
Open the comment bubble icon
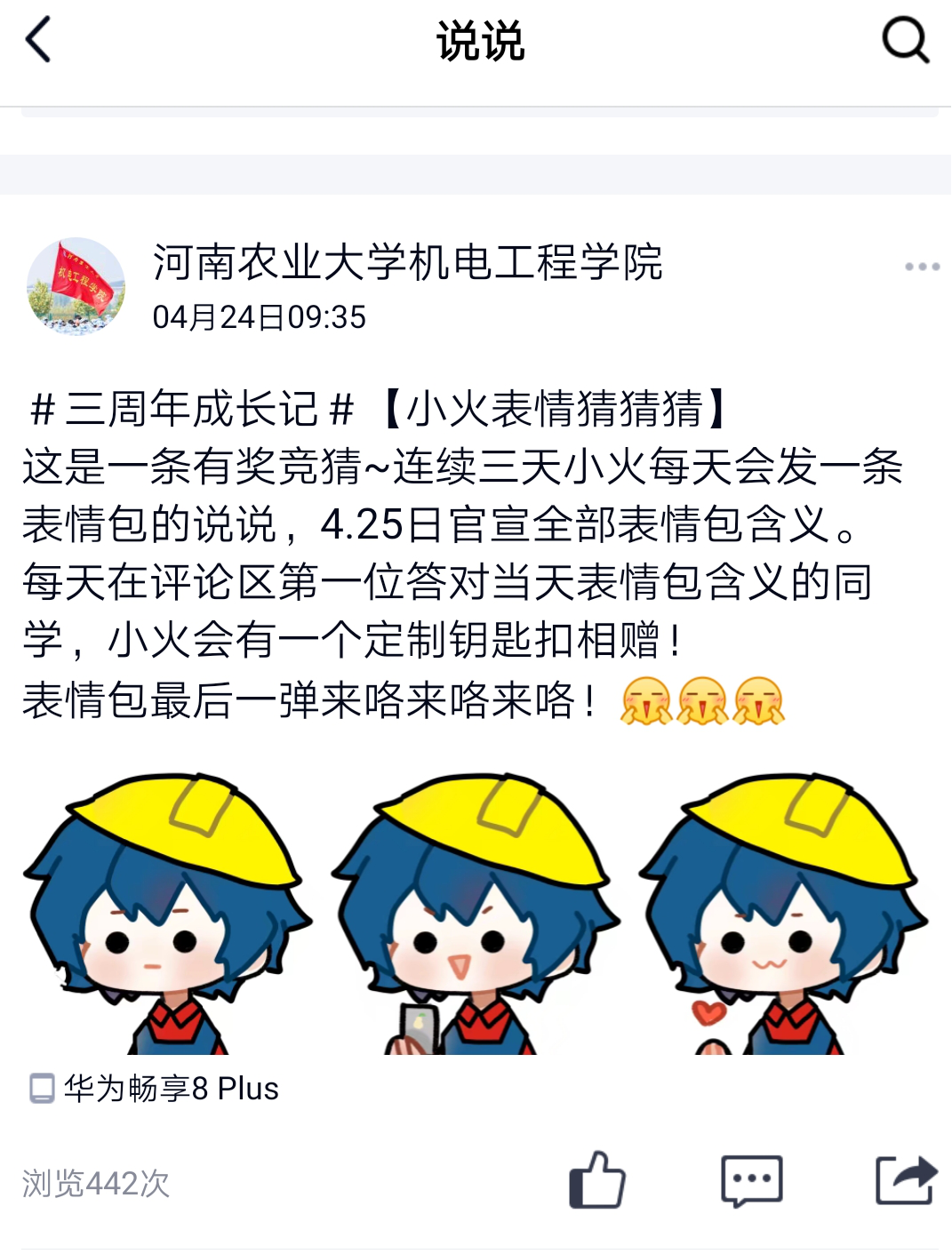(x=751, y=1180)
